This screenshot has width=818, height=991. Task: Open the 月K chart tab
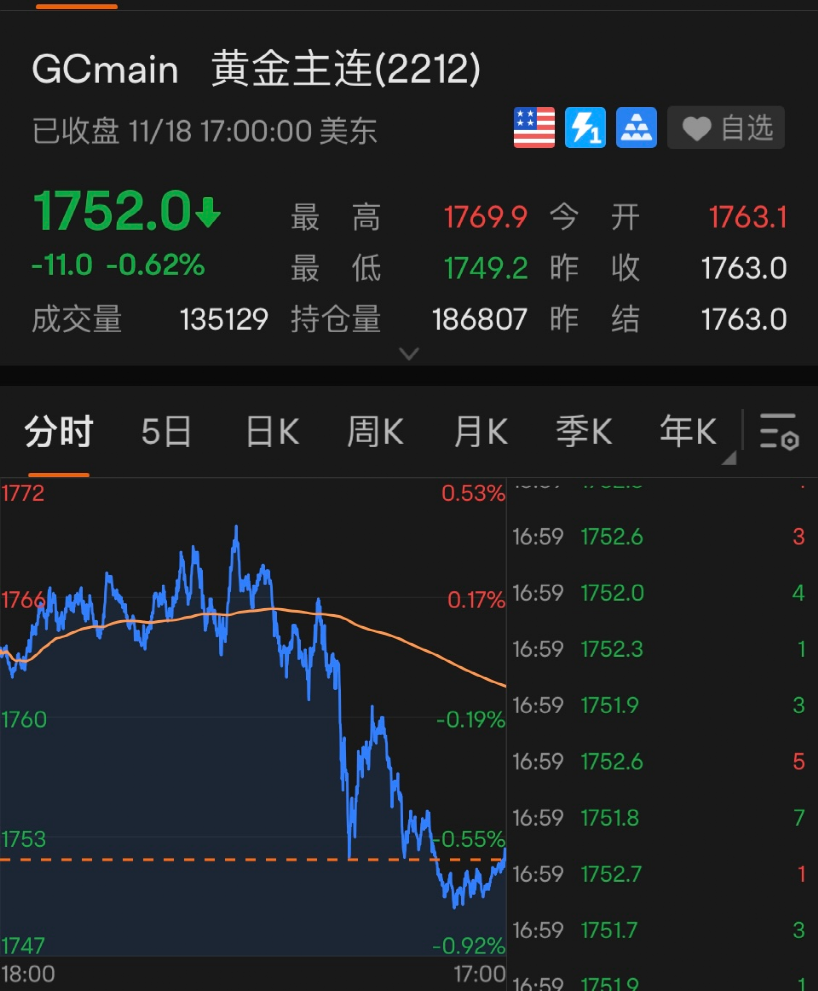[481, 432]
